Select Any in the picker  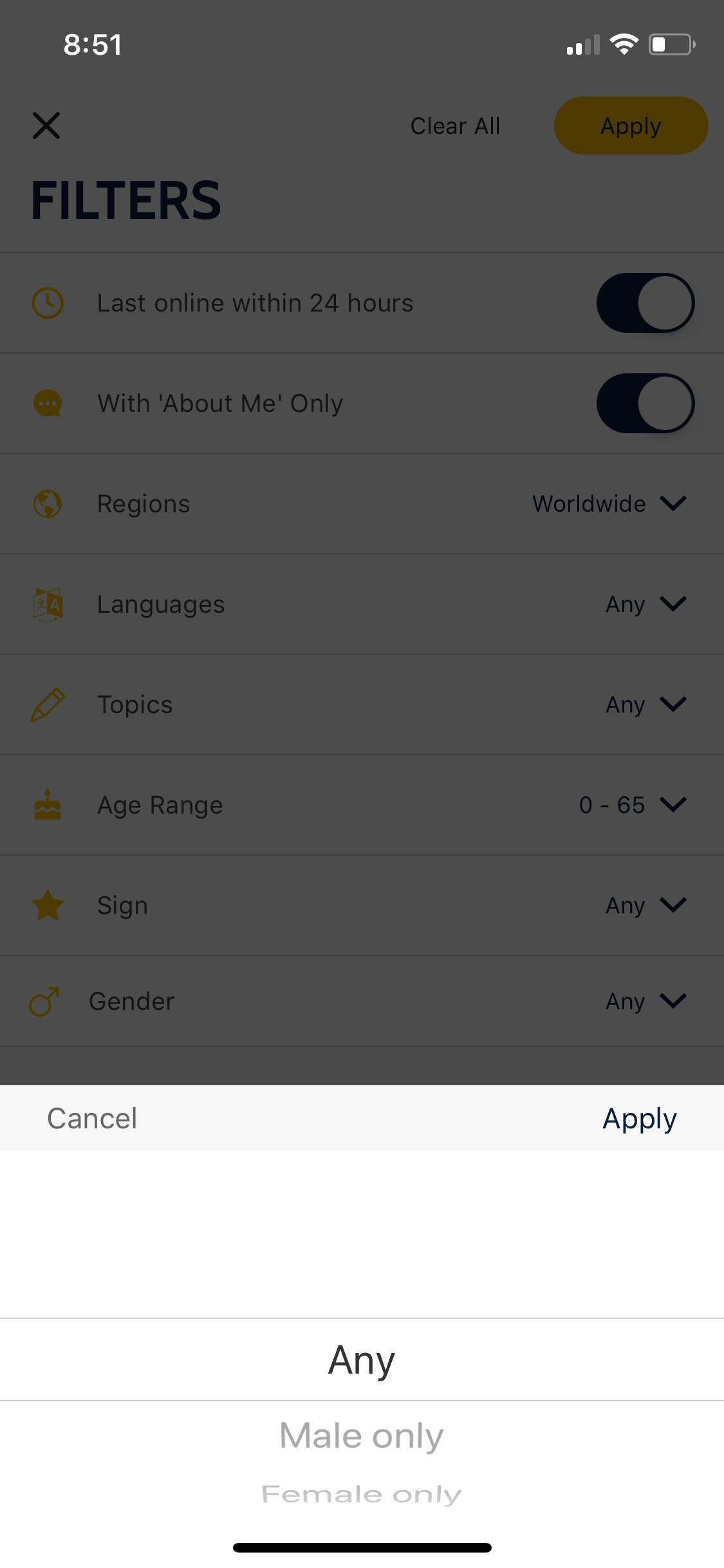(x=362, y=1360)
